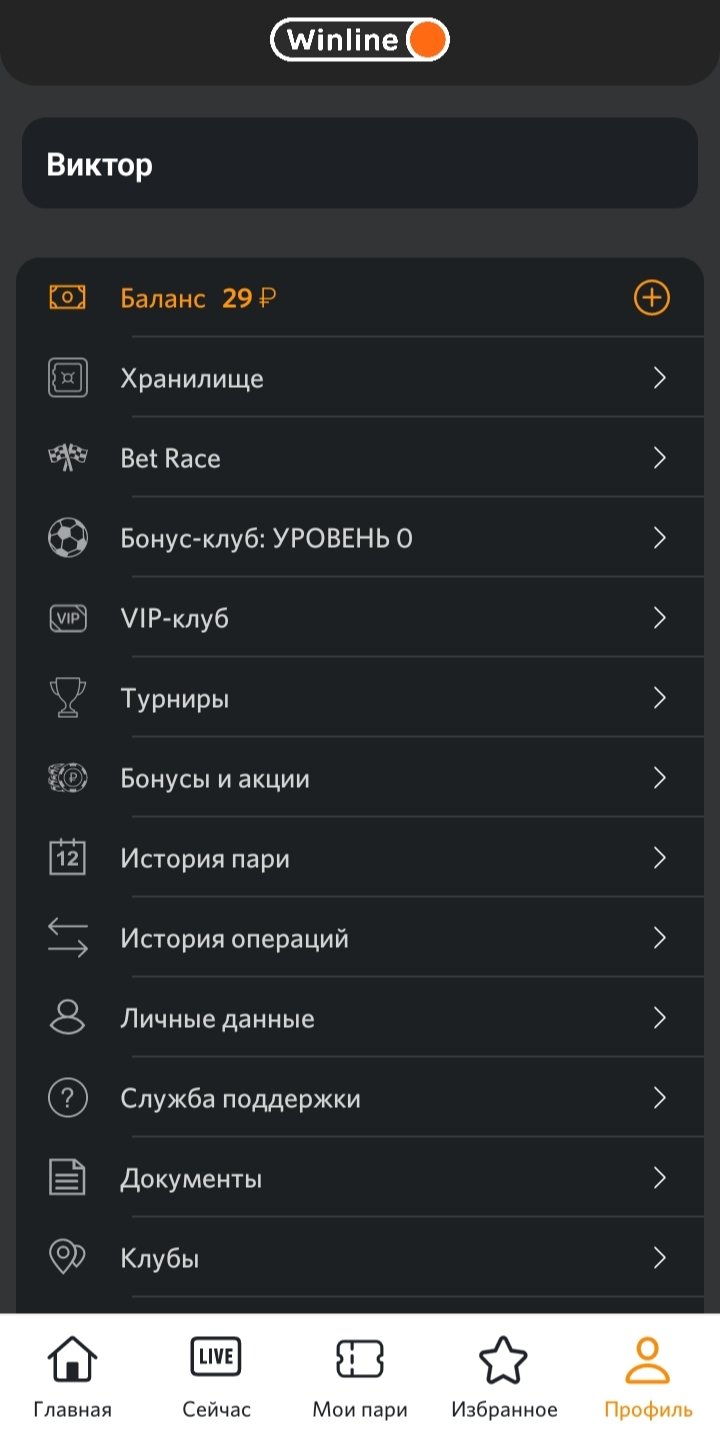
Task: Go to VIP-клуб
Action: click(x=360, y=618)
